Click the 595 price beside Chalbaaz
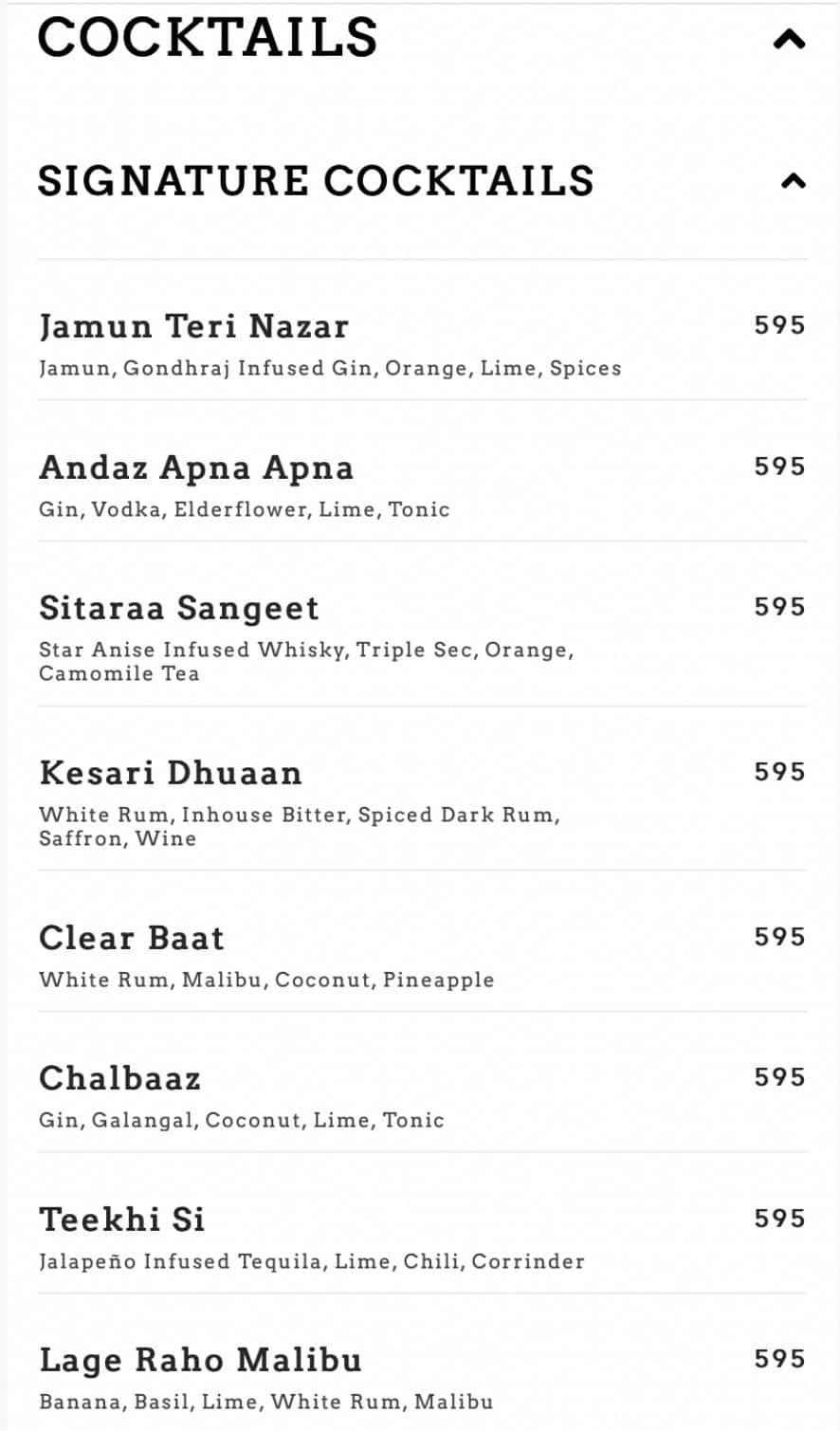 click(778, 1077)
